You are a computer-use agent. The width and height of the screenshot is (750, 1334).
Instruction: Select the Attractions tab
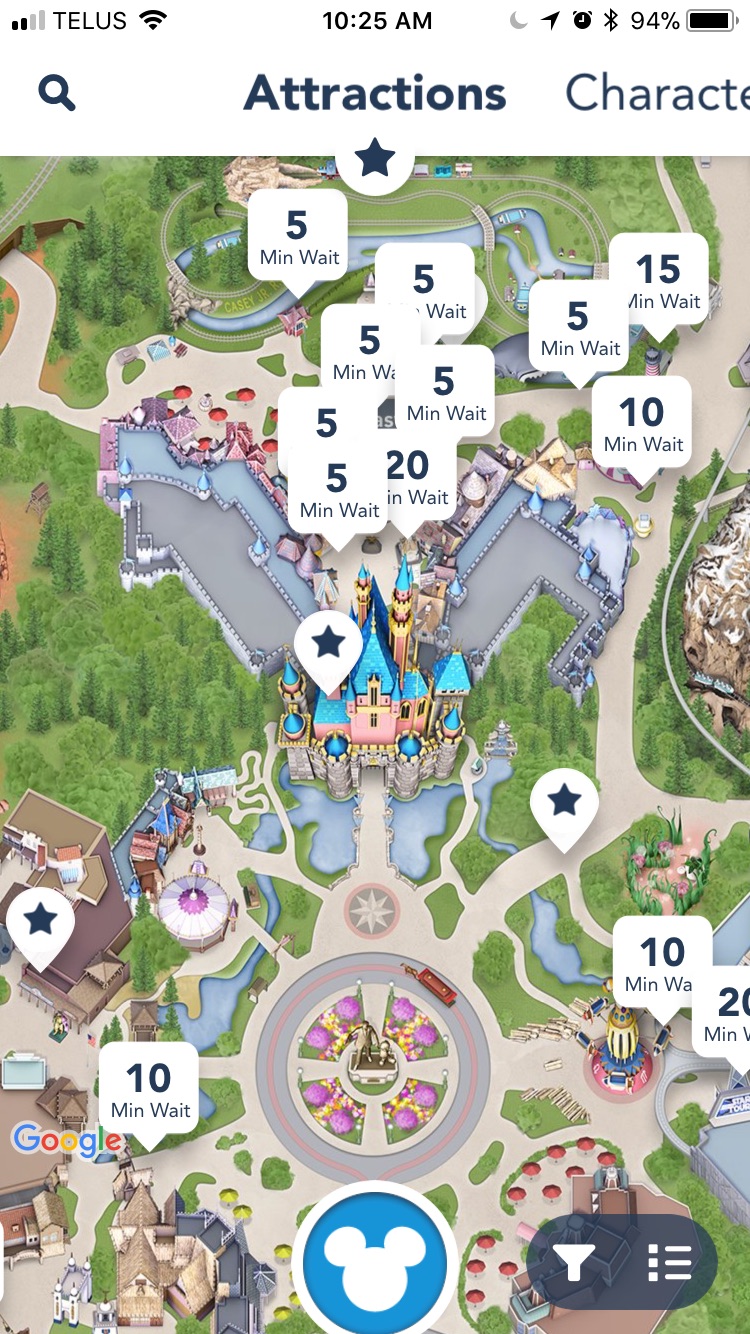coord(375,93)
